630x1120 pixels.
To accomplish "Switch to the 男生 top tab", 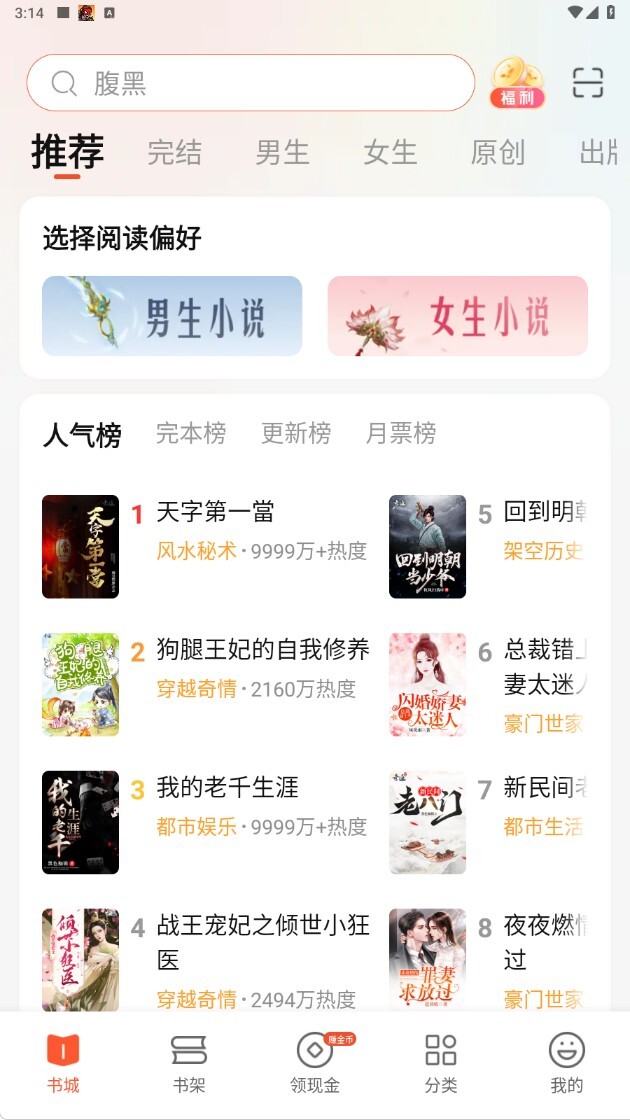I will (x=282, y=152).
